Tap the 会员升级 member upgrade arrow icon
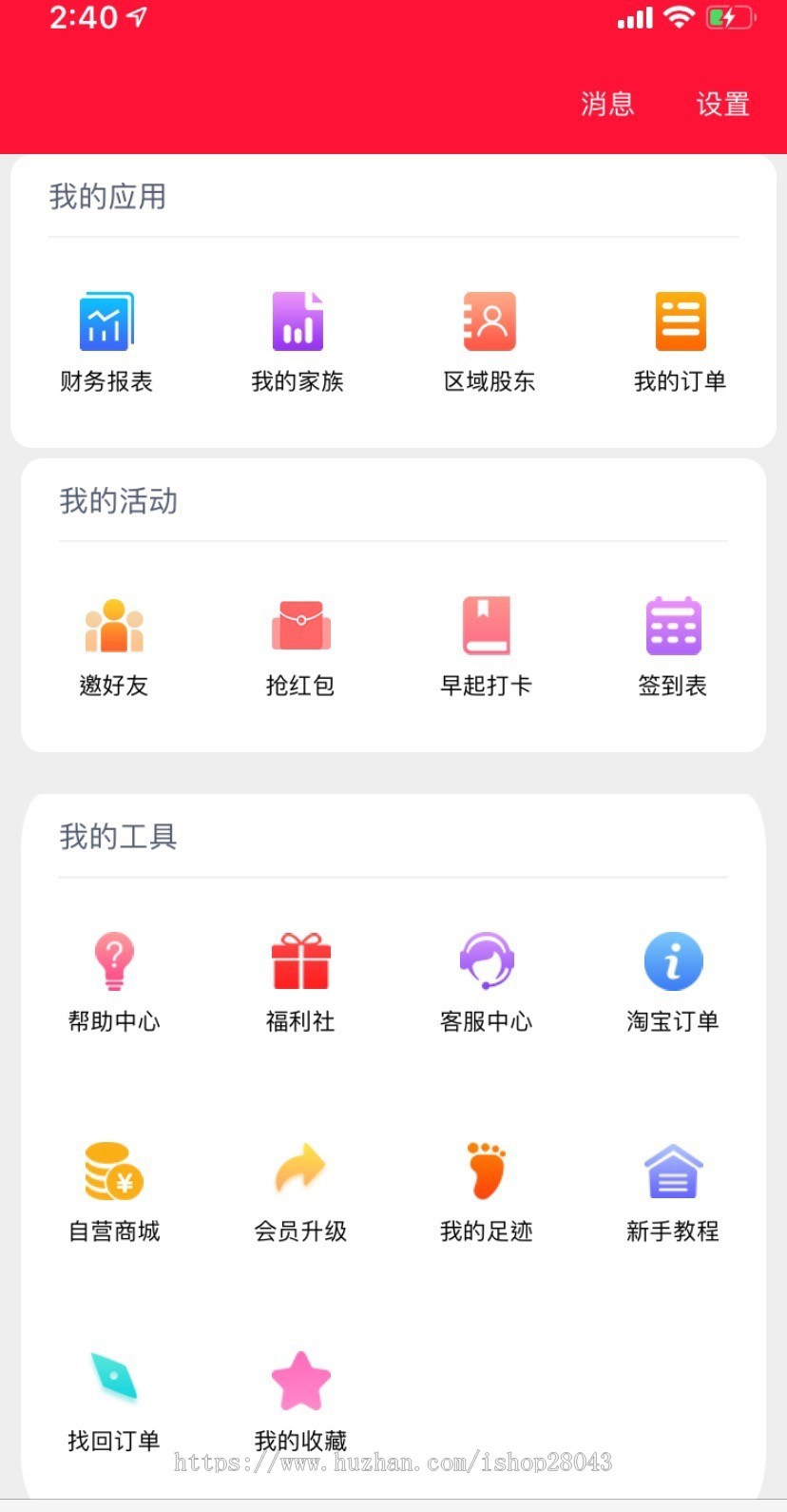Viewport: 787px width, 1512px height. click(299, 1172)
